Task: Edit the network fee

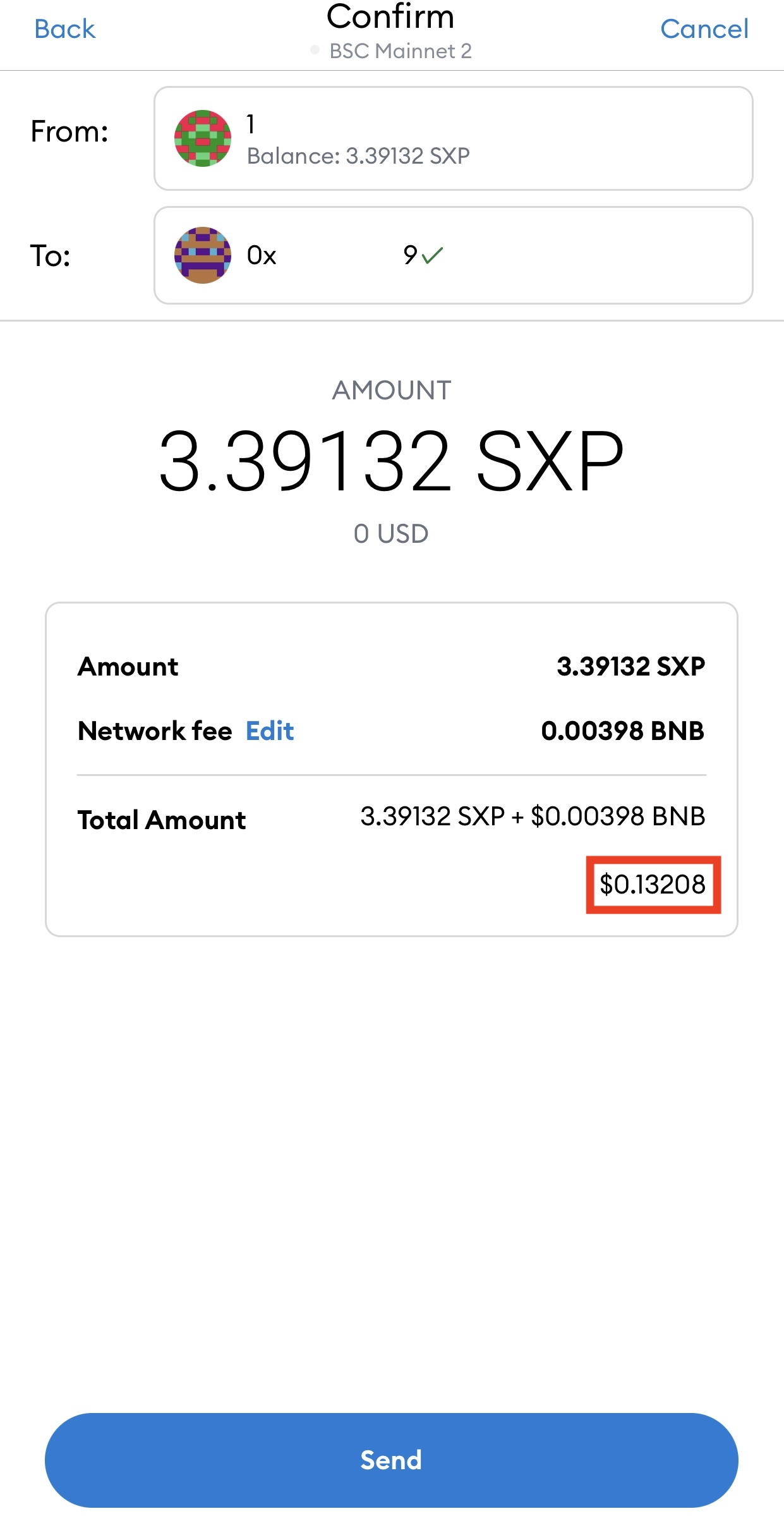Action: tap(270, 731)
